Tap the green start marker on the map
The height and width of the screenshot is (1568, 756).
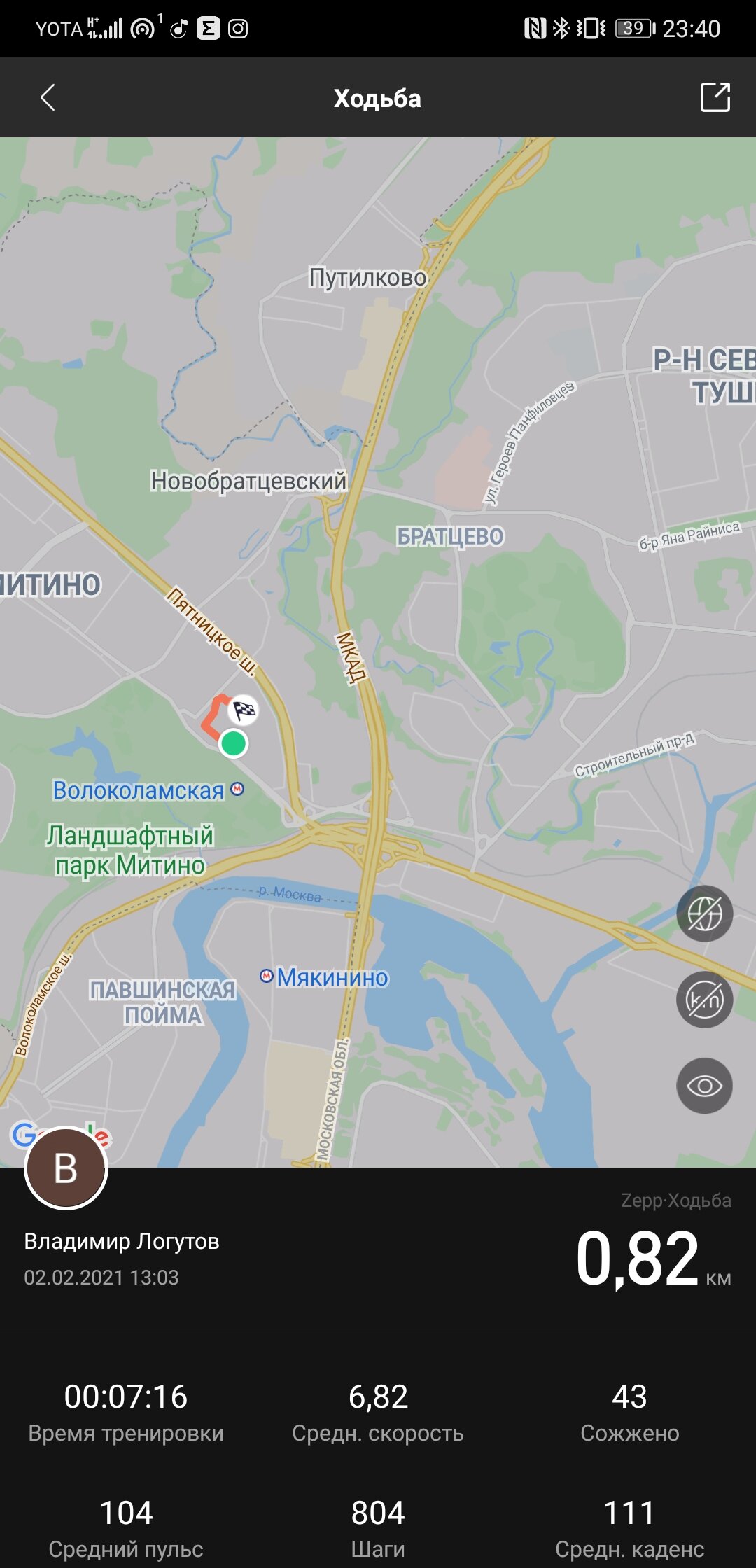point(233,743)
